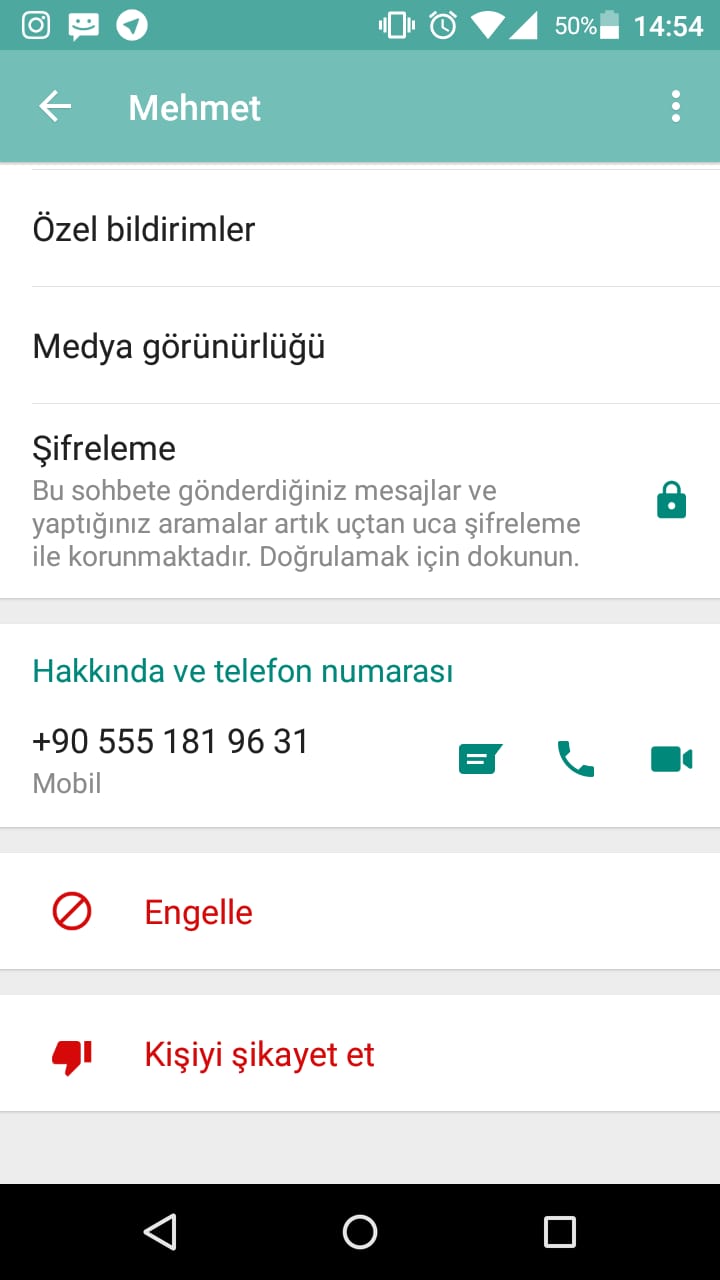The image size is (720, 1280).
Task: Open the recent apps view
Action: (560, 1232)
